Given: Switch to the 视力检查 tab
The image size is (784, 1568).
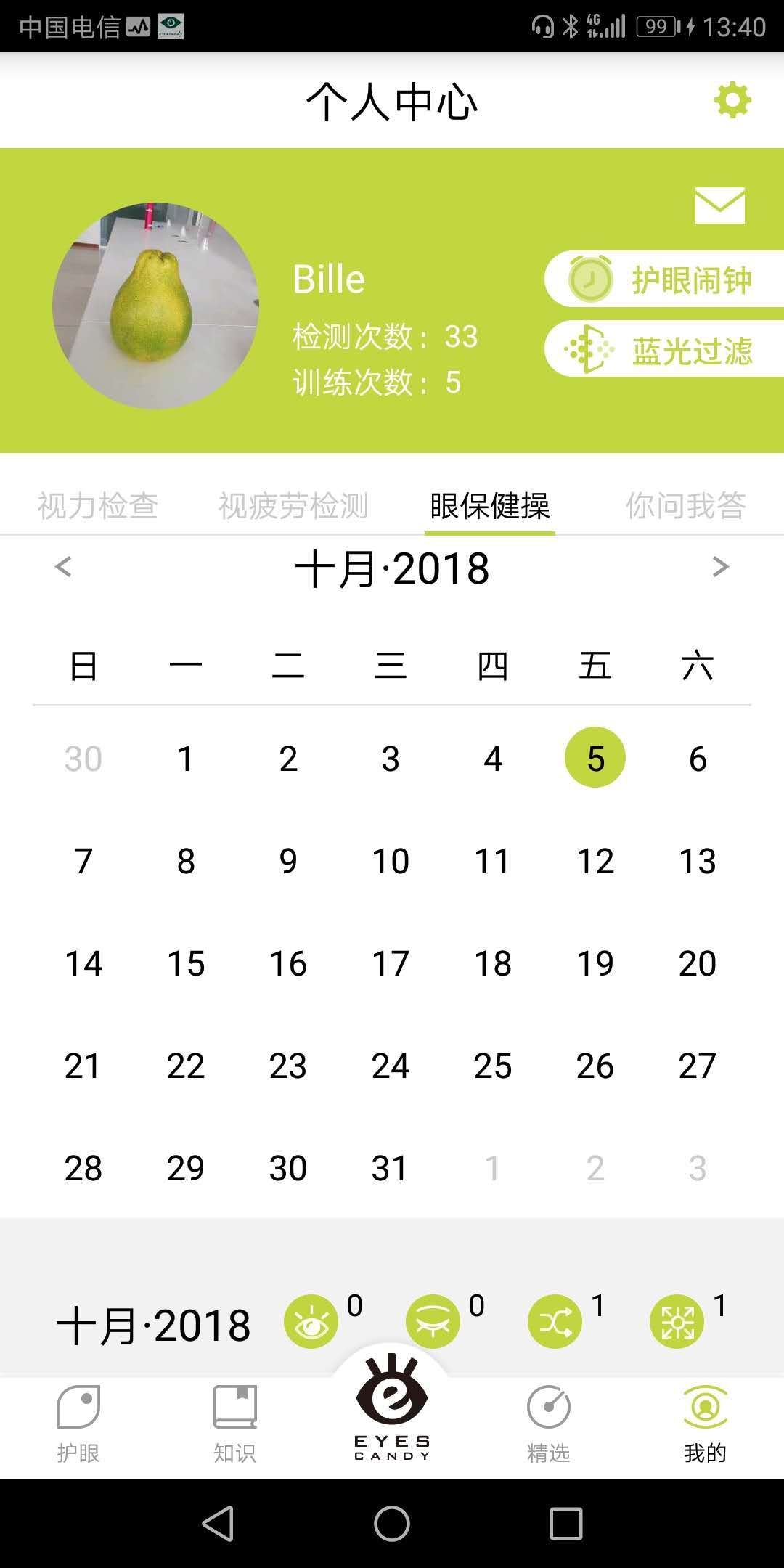Looking at the screenshot, I should [98, 506].
